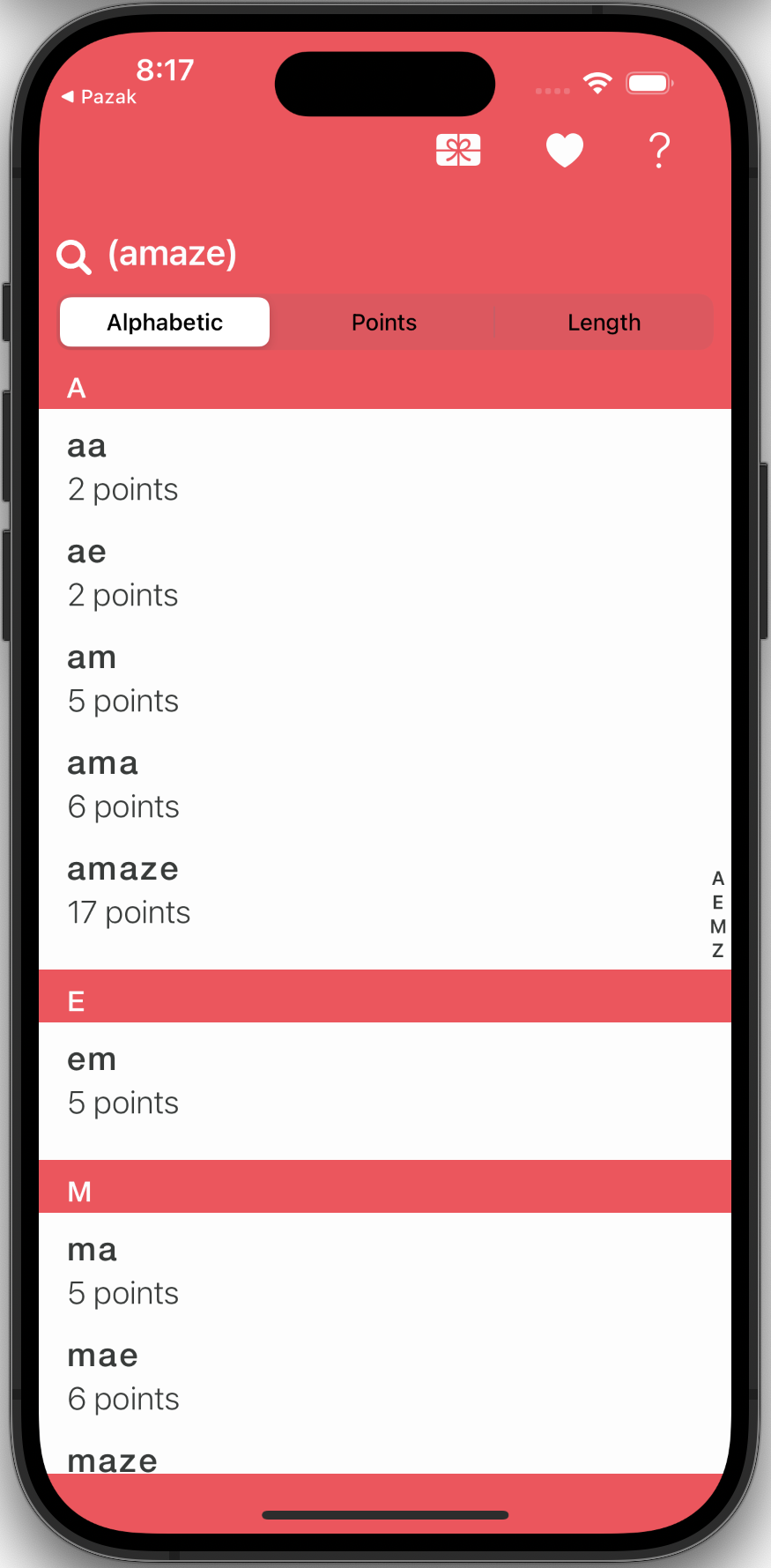Switch to Points sorting
The height and width of the screenshot is (1568, 771).
[383, 322]
